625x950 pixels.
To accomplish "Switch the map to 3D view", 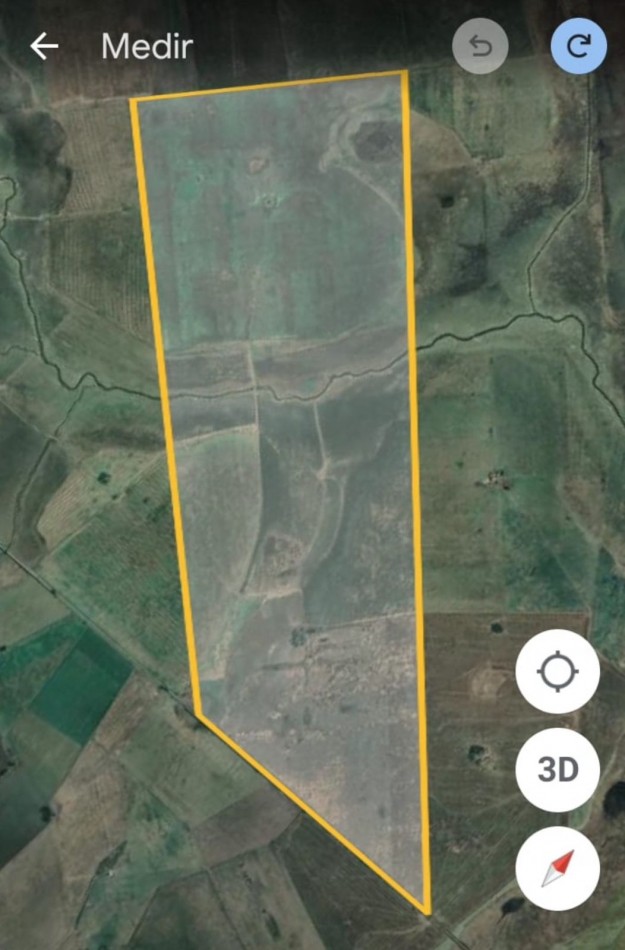I will (x=557, y=770).
